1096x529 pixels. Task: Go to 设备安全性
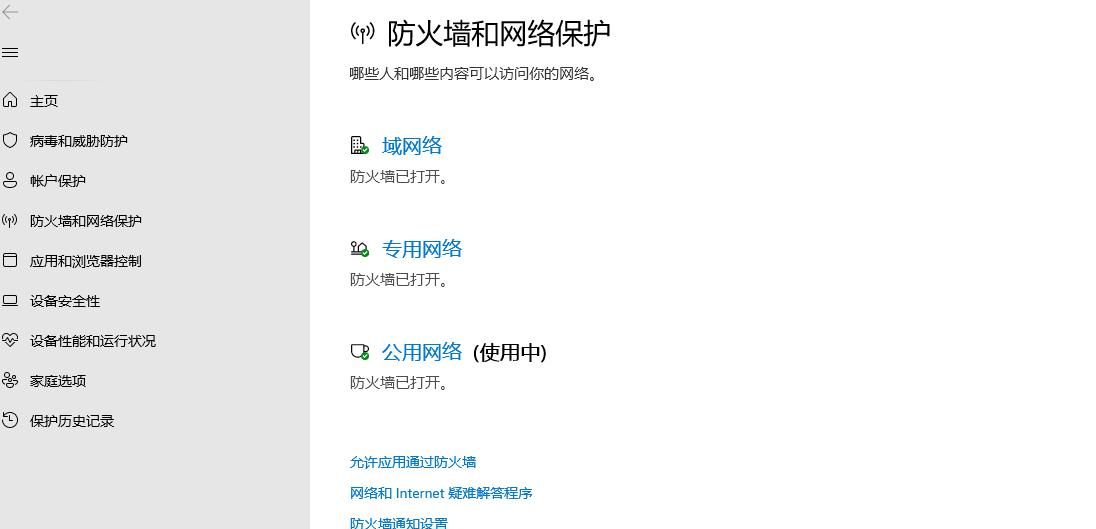tap(65, 301)
